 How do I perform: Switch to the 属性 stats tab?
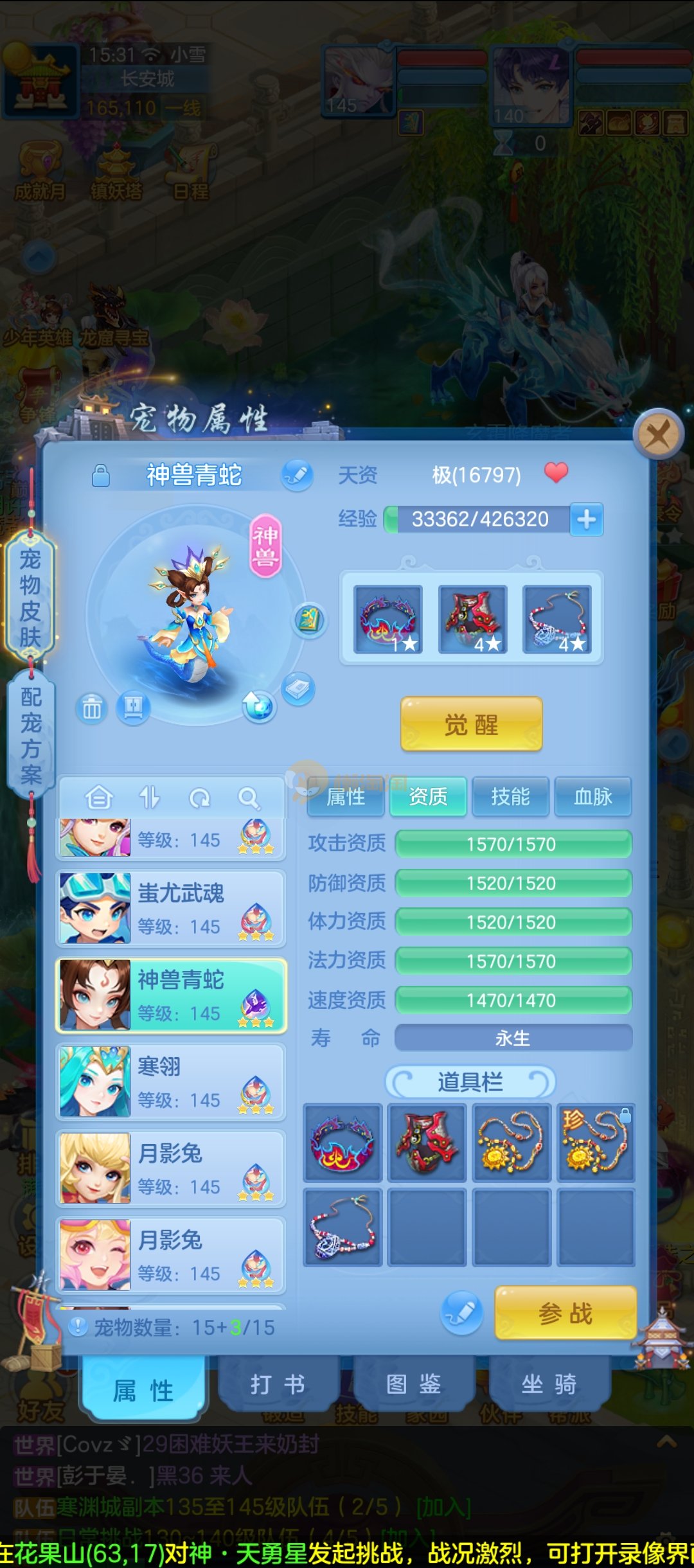[x=346, y=797]
